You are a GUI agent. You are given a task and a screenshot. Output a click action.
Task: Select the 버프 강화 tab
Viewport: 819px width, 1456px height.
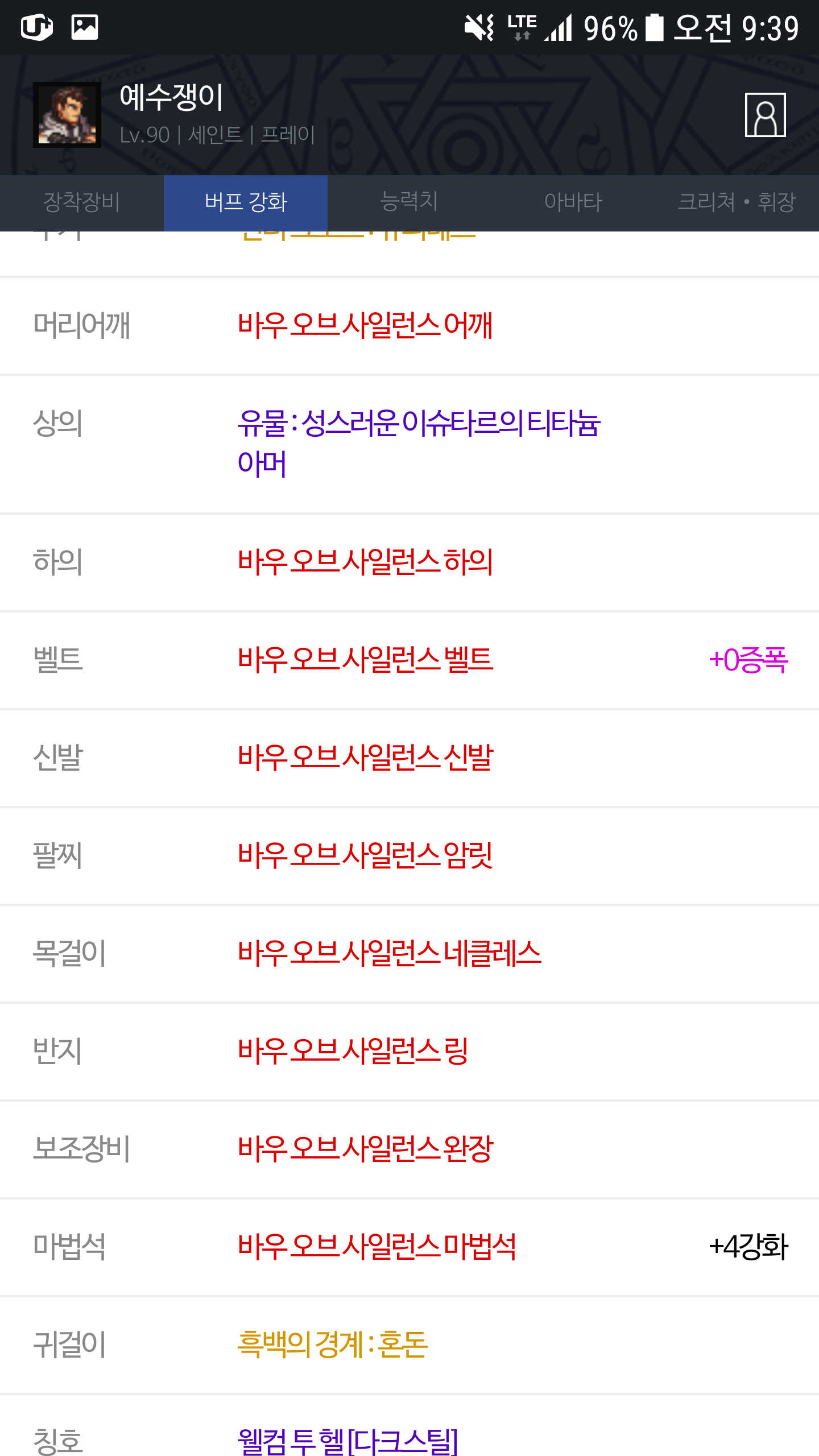click(246, 202)
